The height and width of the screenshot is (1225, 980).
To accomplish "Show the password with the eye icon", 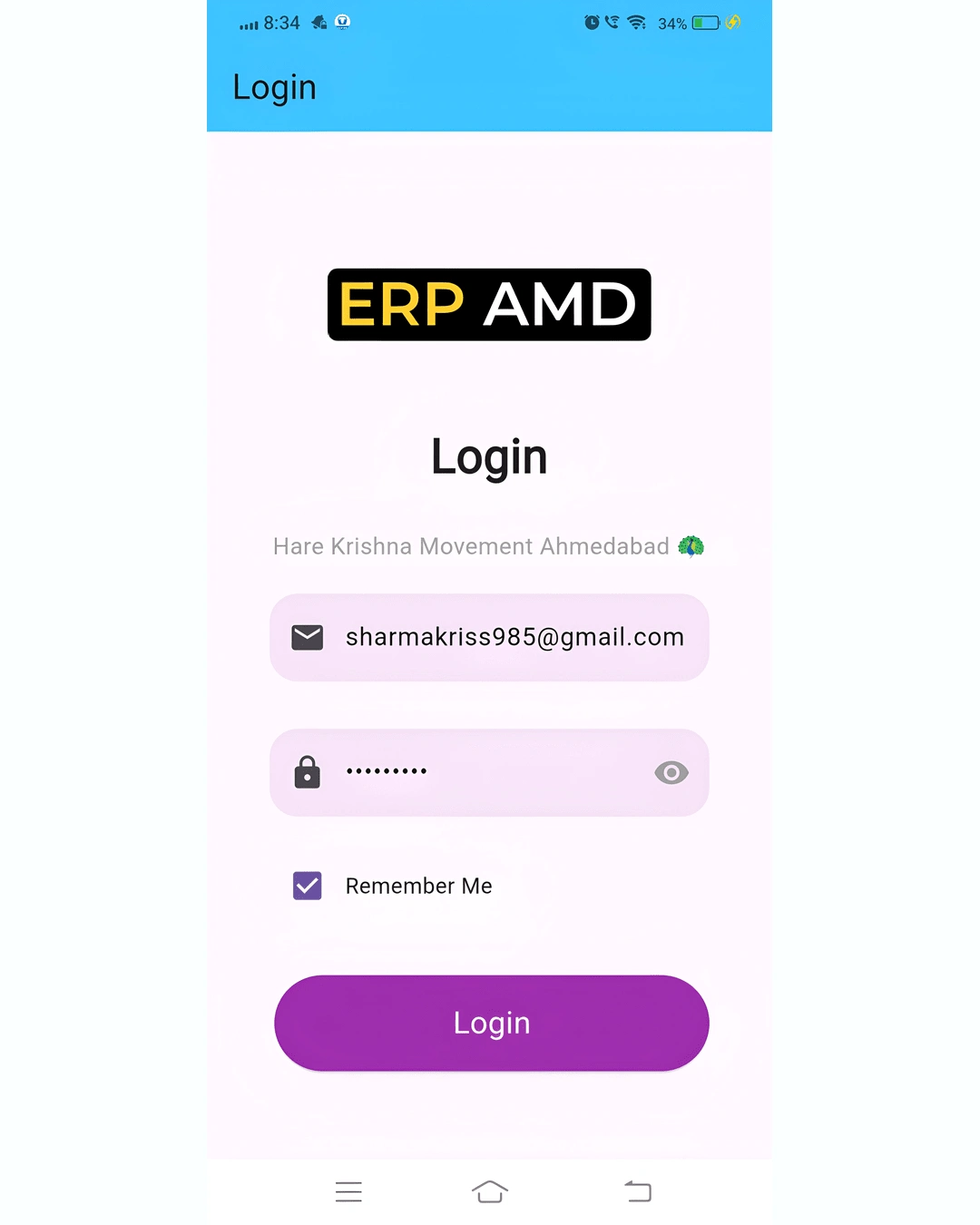I will tap(671, 772).
